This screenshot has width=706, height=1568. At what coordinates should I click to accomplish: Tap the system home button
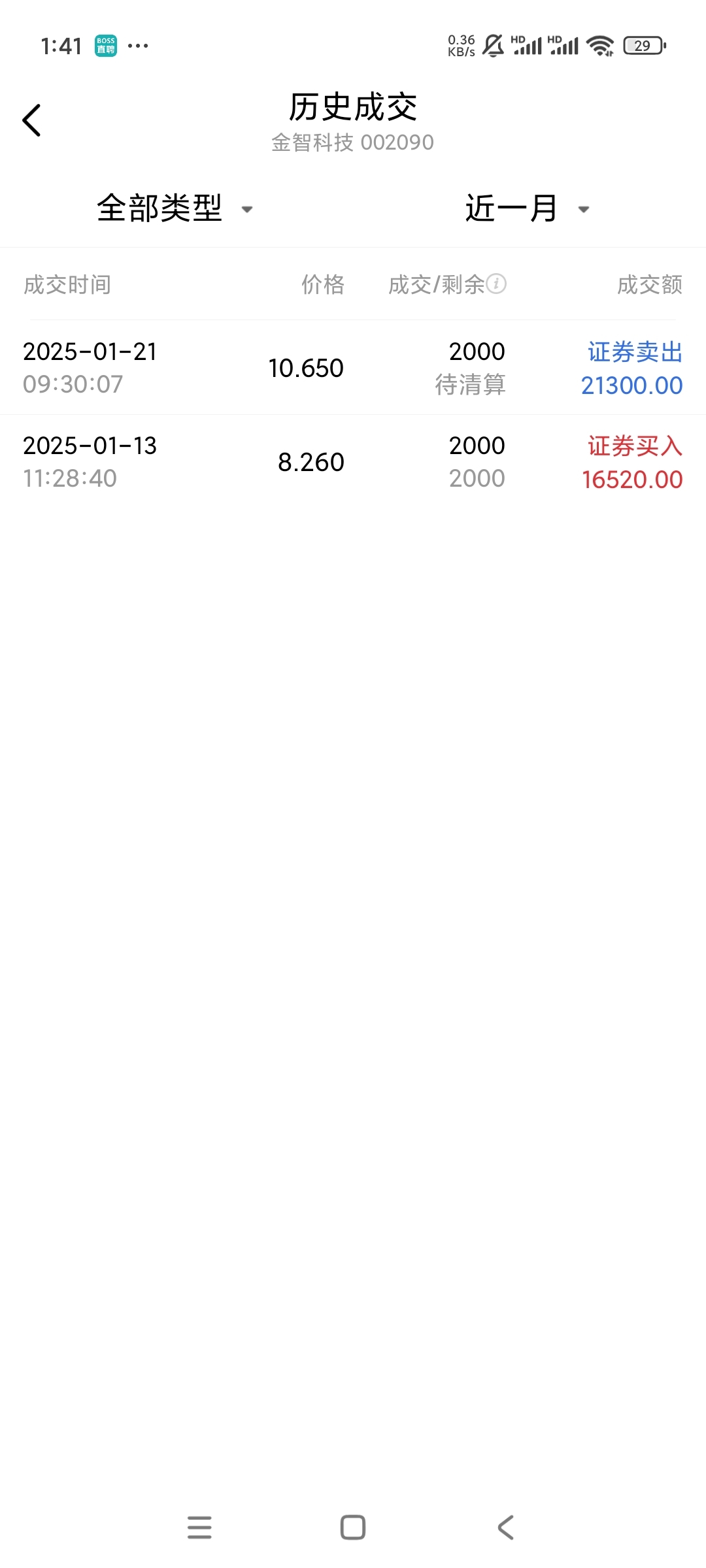coord(353,1527)
